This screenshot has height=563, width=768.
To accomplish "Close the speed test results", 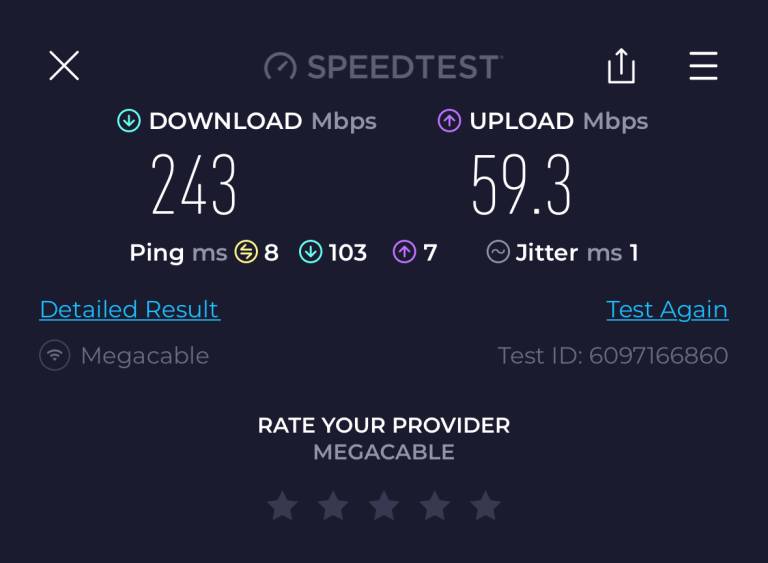I will tap(64, 66).
